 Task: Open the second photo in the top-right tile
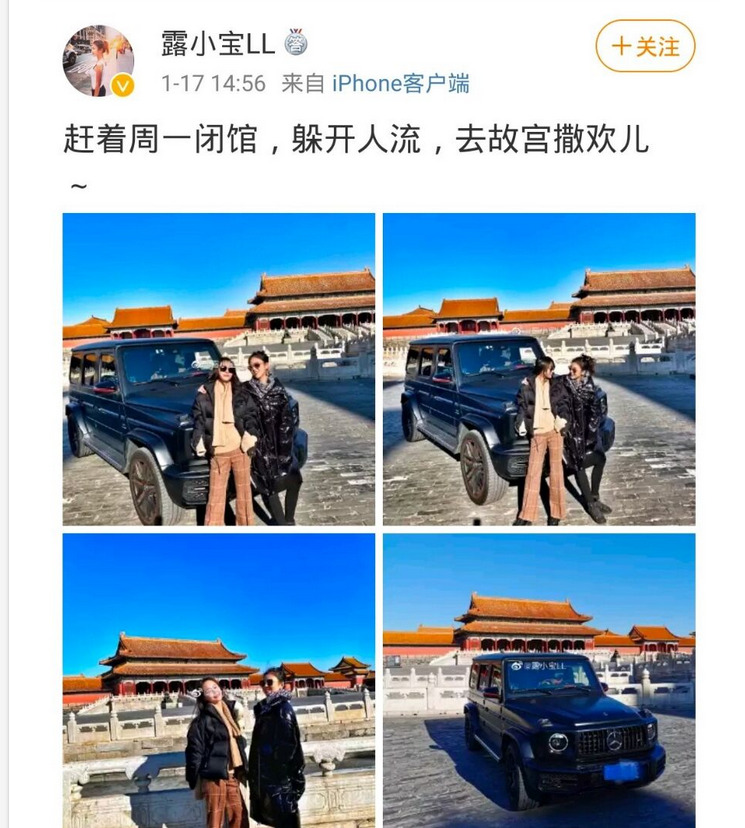pos(538,369)
